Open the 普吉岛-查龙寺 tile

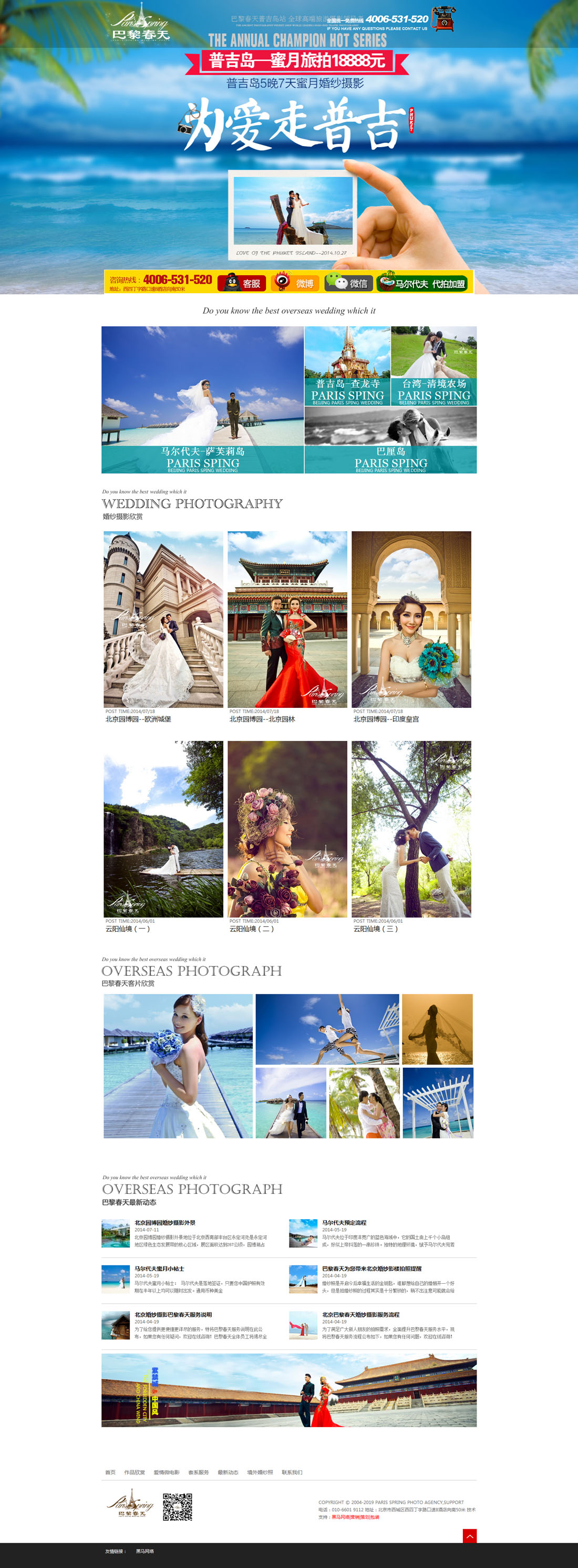347,366
